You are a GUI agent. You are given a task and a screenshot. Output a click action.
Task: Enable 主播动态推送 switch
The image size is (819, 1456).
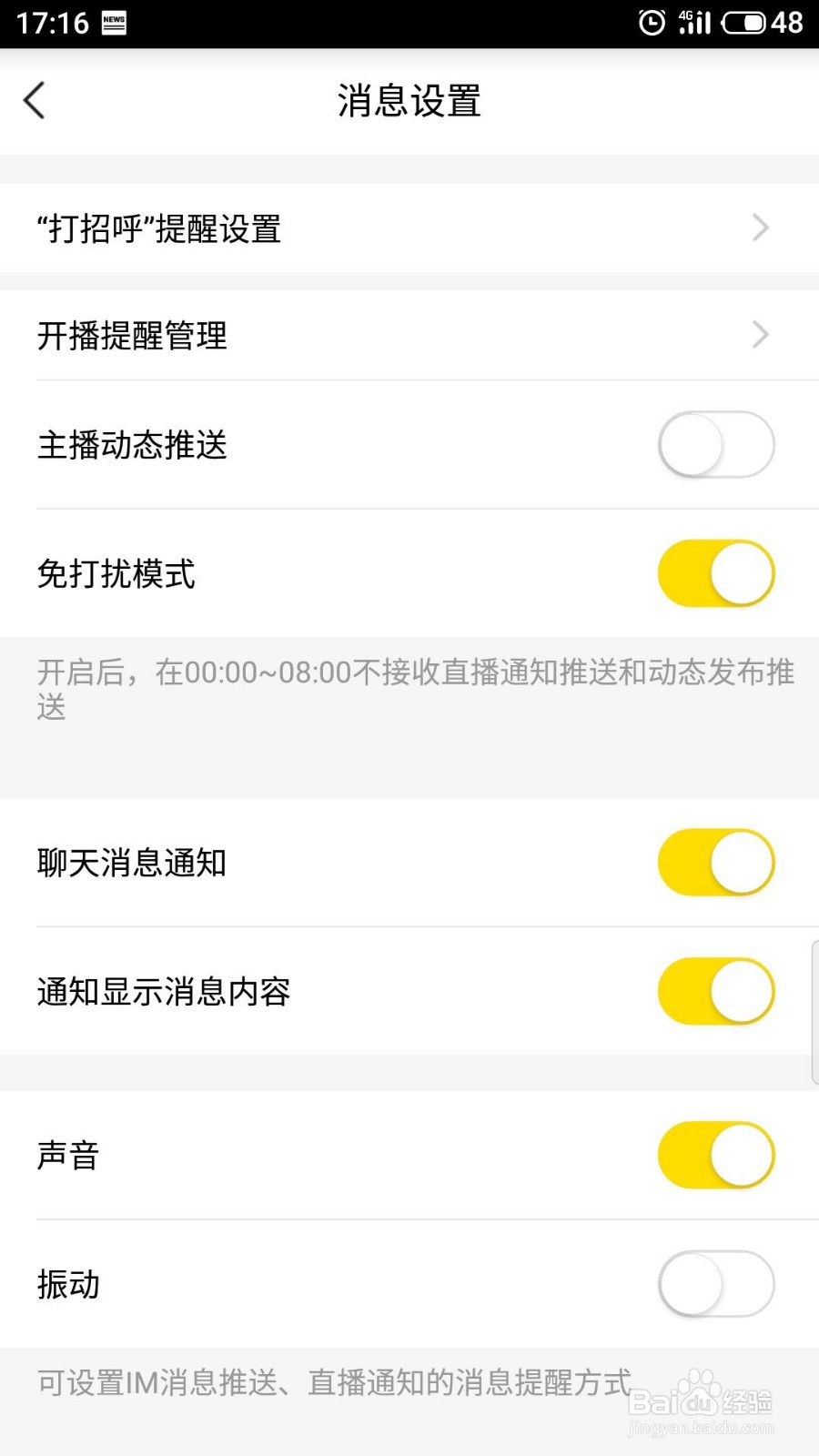(x=716, y=445)
